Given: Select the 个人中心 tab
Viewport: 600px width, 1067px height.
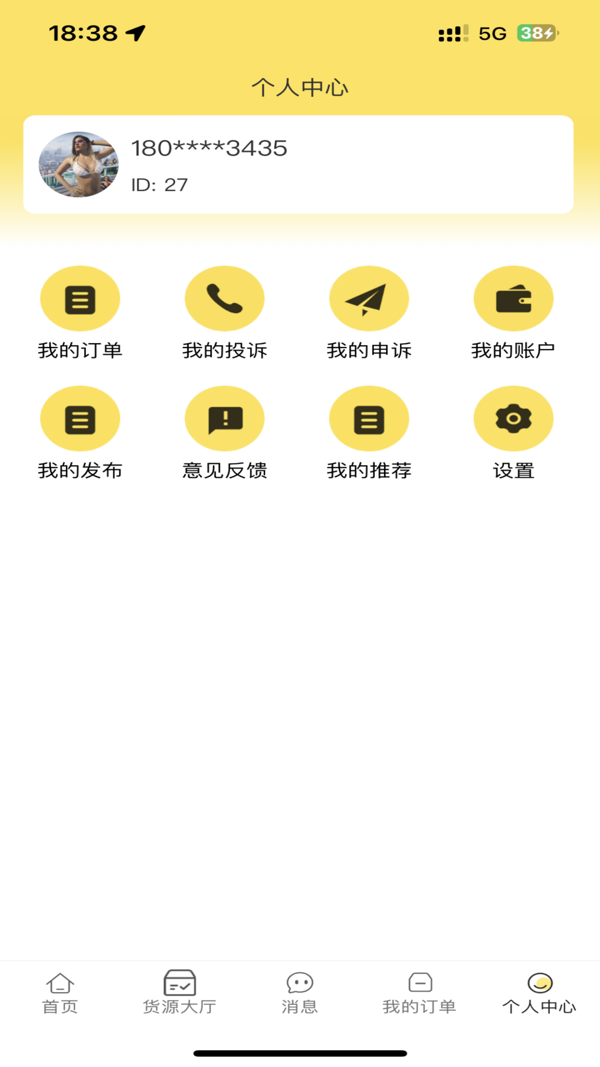Looking at the screenshot, I should (x=539, y=993).
